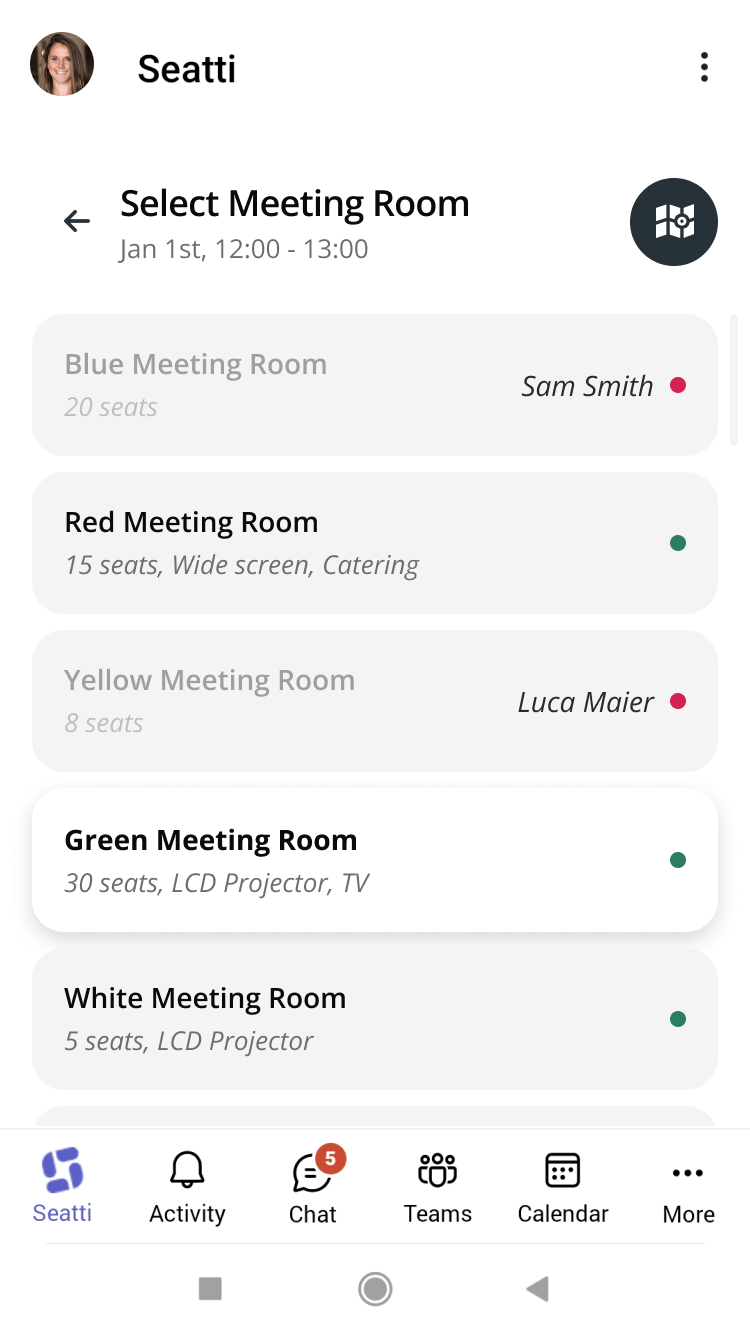750x1334 pixels.
Task: Book the White Meeting Room
Action: (x=374, y=1018)
